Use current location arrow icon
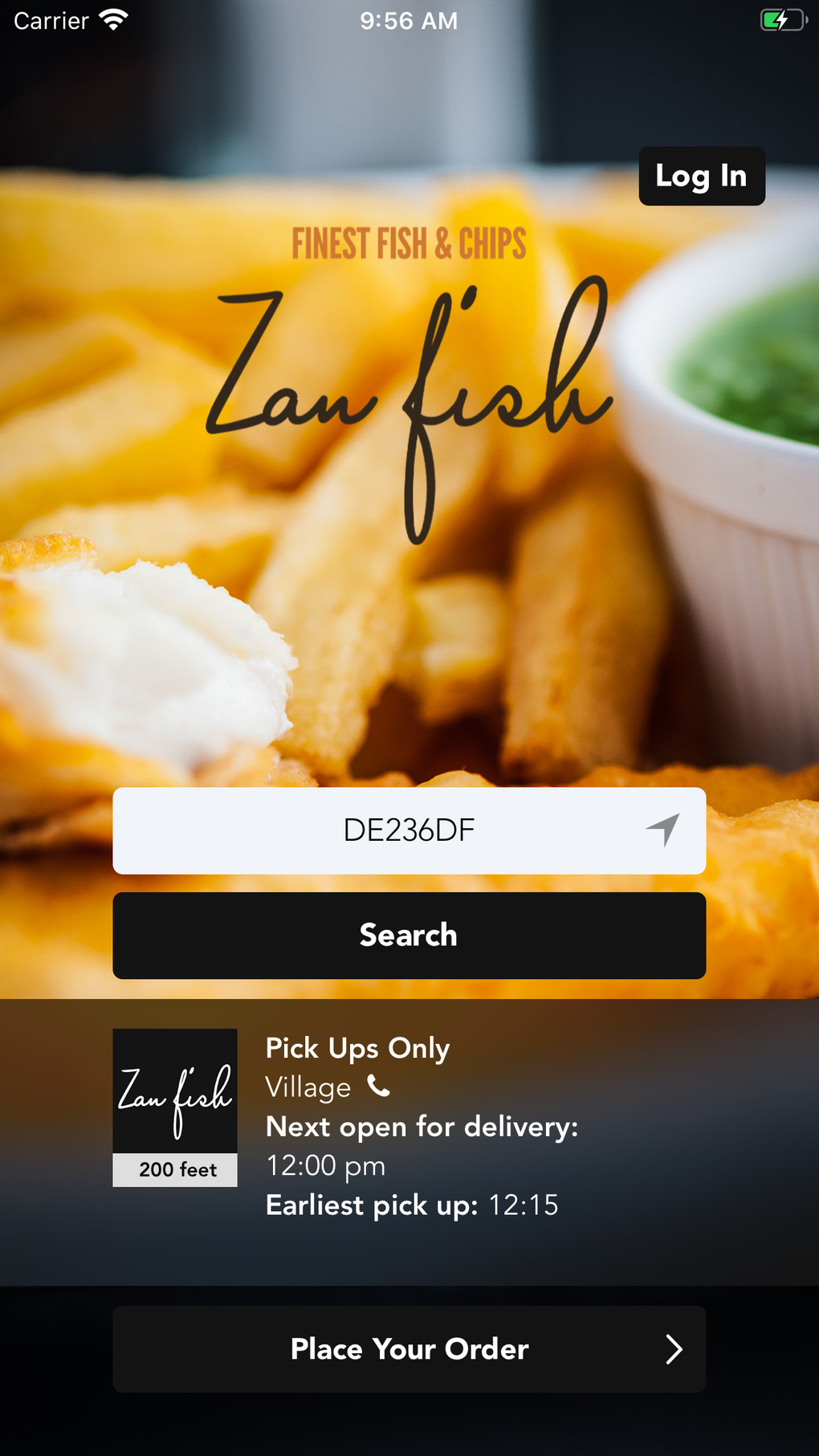 [x=663, y=830]
